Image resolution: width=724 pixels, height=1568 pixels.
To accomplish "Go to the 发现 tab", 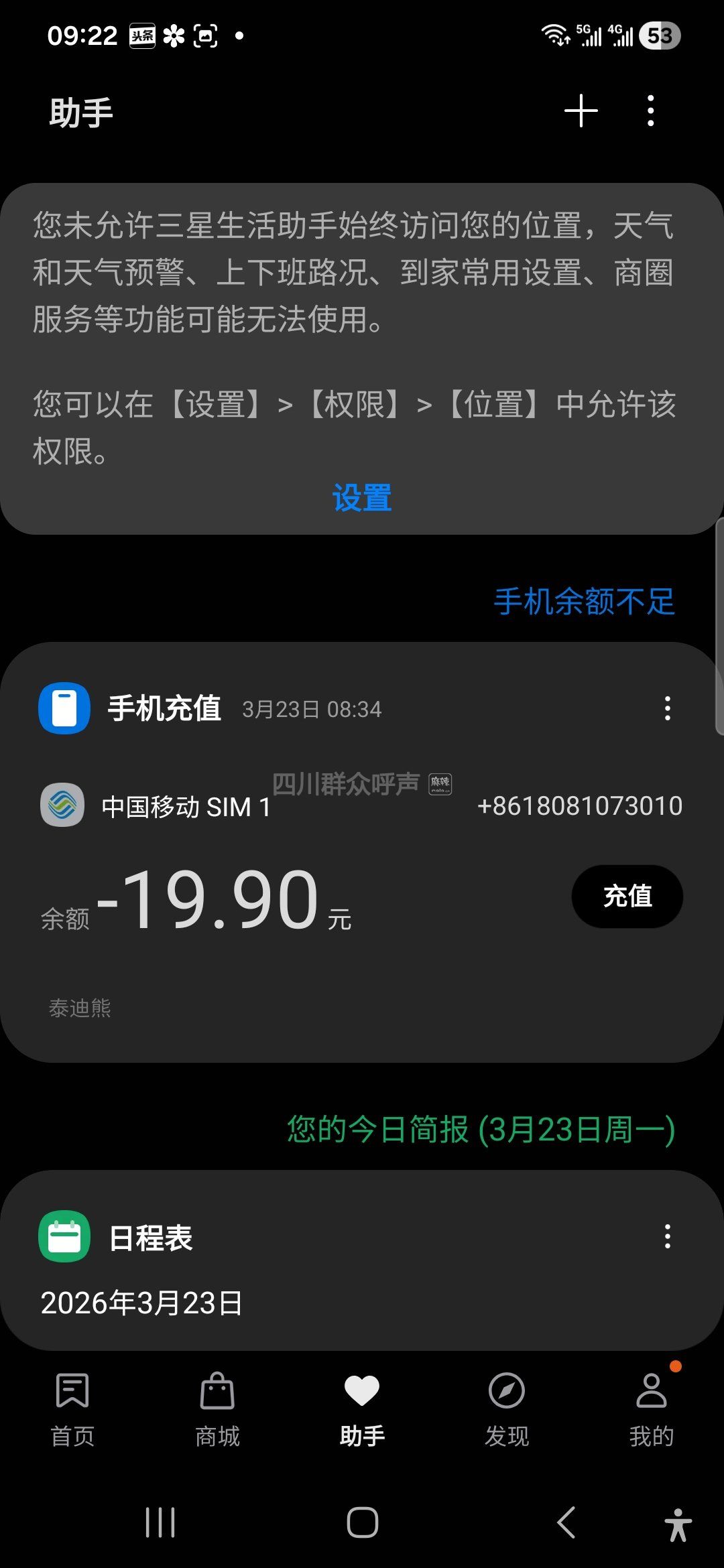I will pyautogui.click(x=507, y=1409).
